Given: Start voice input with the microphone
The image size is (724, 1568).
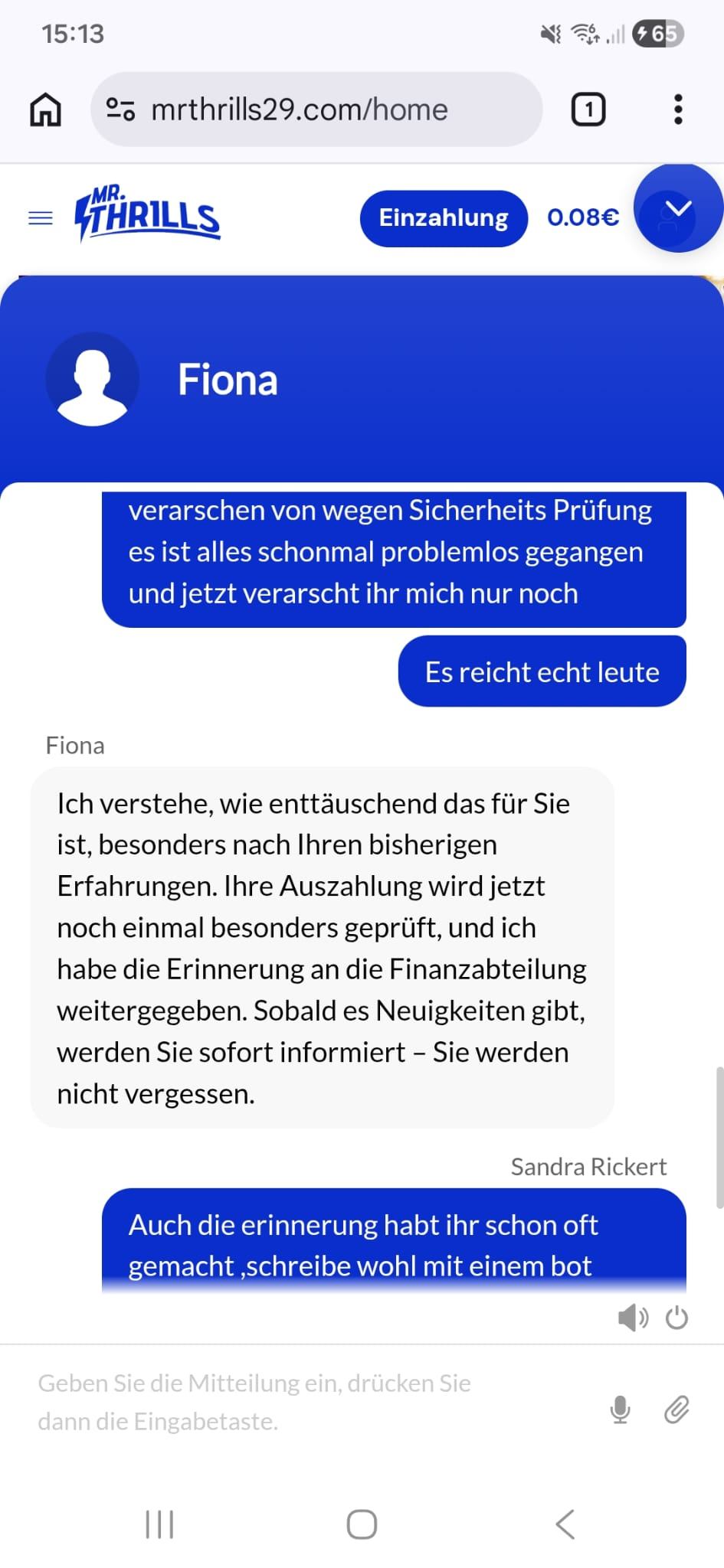Looking at the screenshot, I should [620, 1409].
